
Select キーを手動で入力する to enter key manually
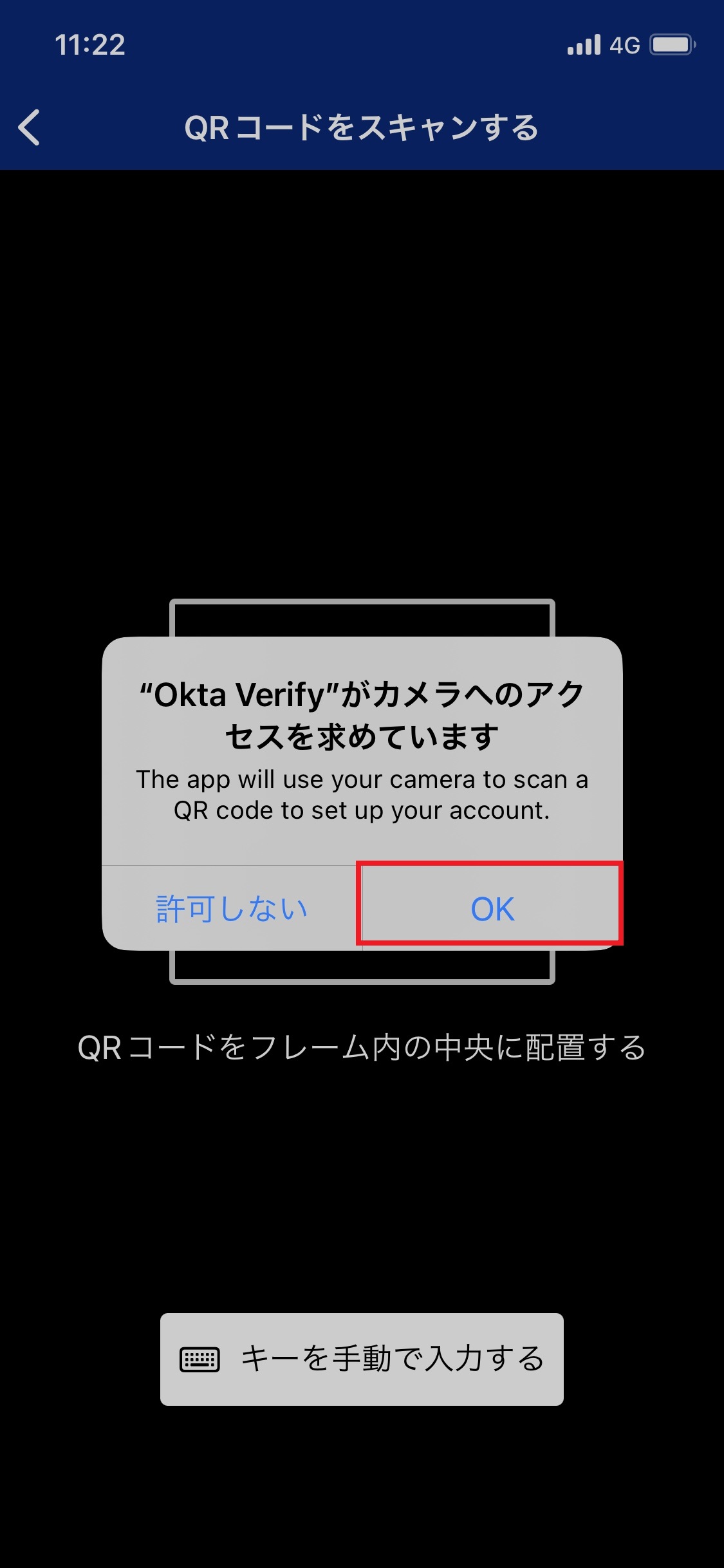tap(362, 1359)
